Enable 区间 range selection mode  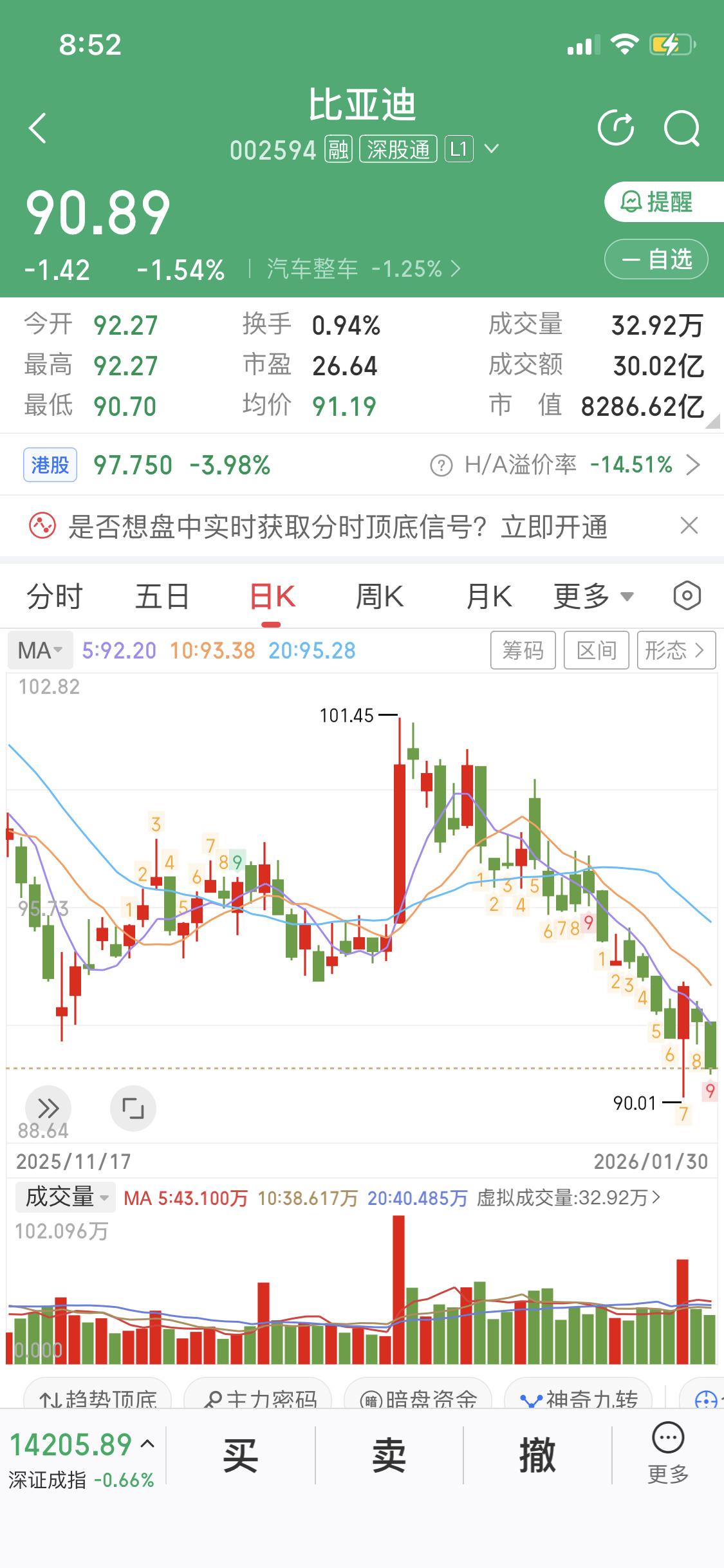[x=596, y=650]
